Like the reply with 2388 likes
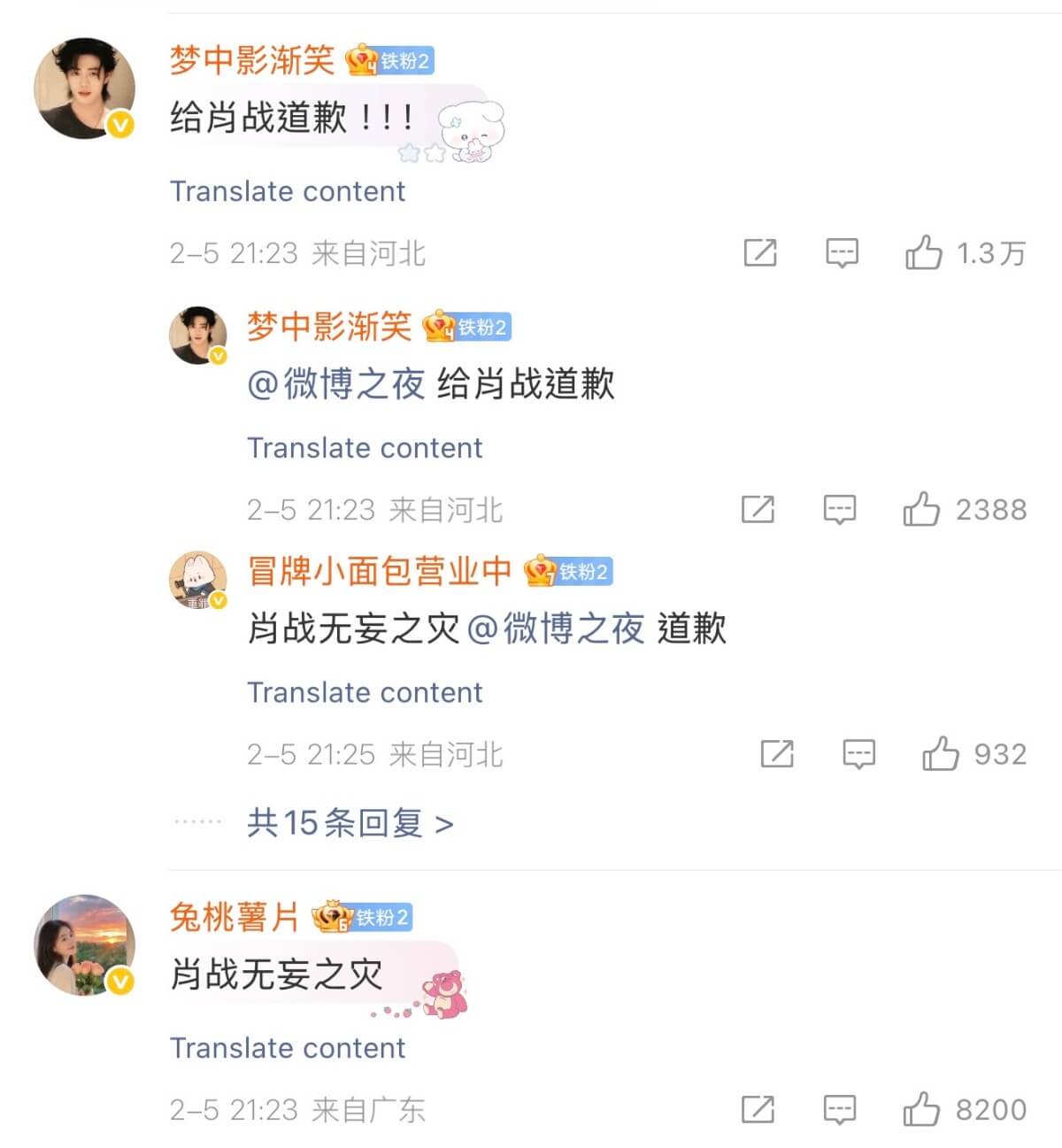Screen dimensions: 1062x1148 point(921,510)
